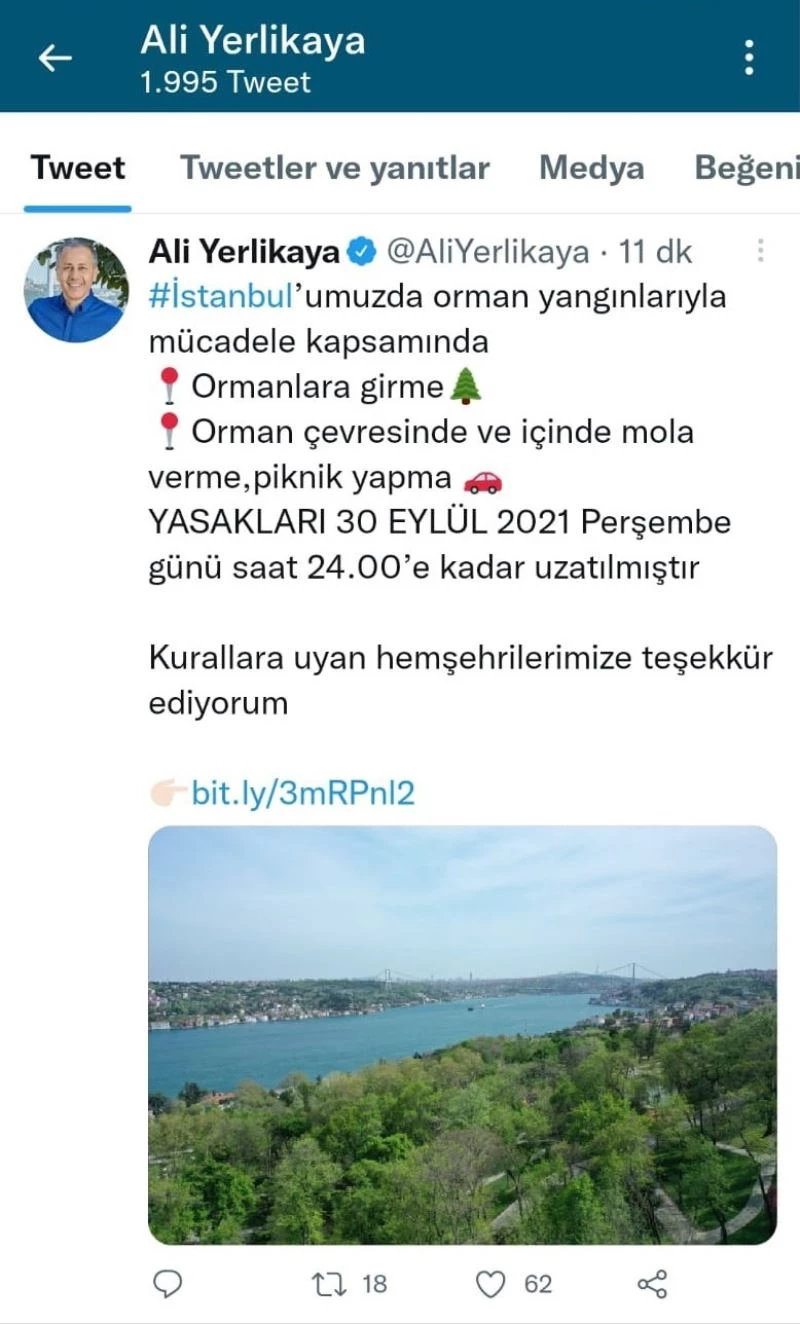This screenshot has width=800, height=1324.
Task: Open Ali Yerlikaya's profile picture
Action: [x=77, y=290]
